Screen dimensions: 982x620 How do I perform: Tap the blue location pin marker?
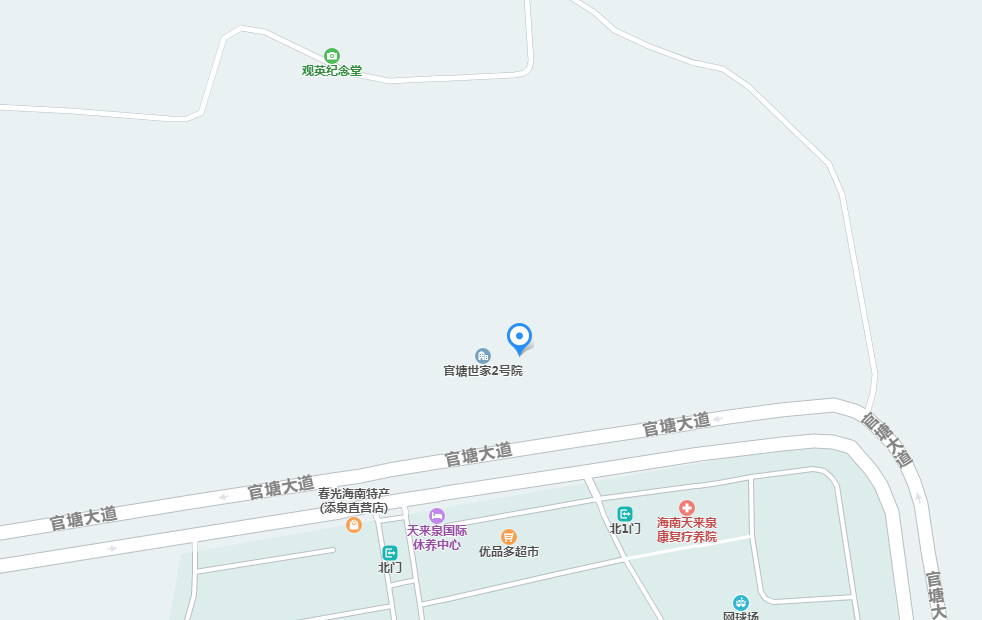pos(519,338)
